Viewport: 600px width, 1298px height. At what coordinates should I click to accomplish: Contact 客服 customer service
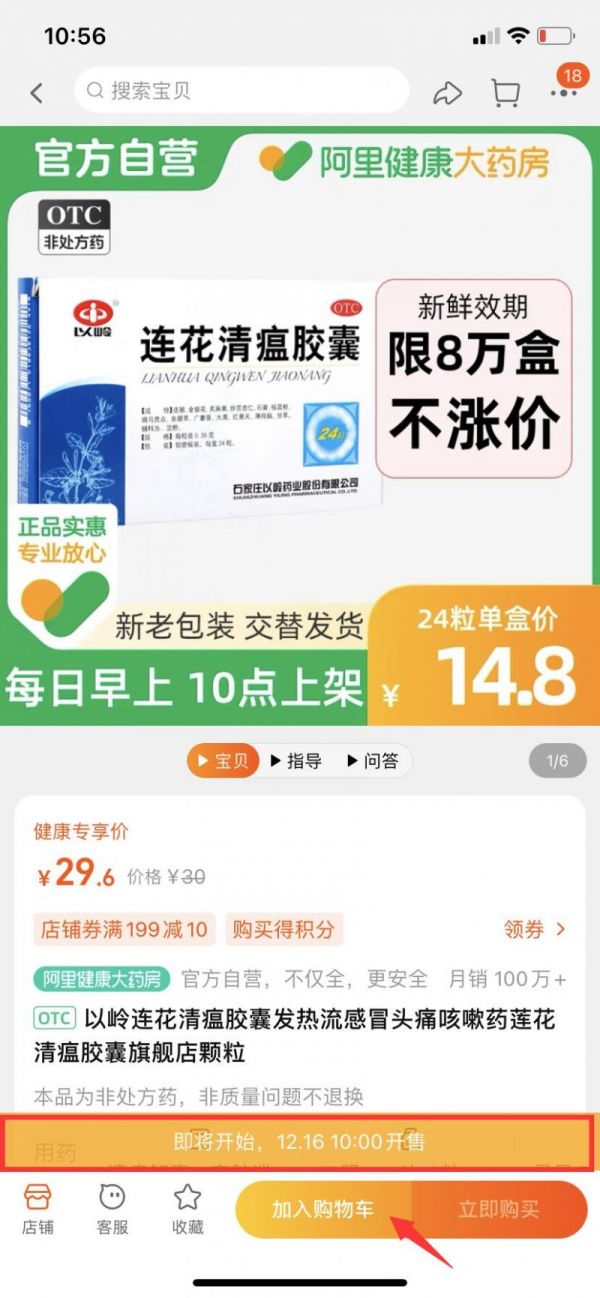pyautogui.click(x=112, y=1210)
